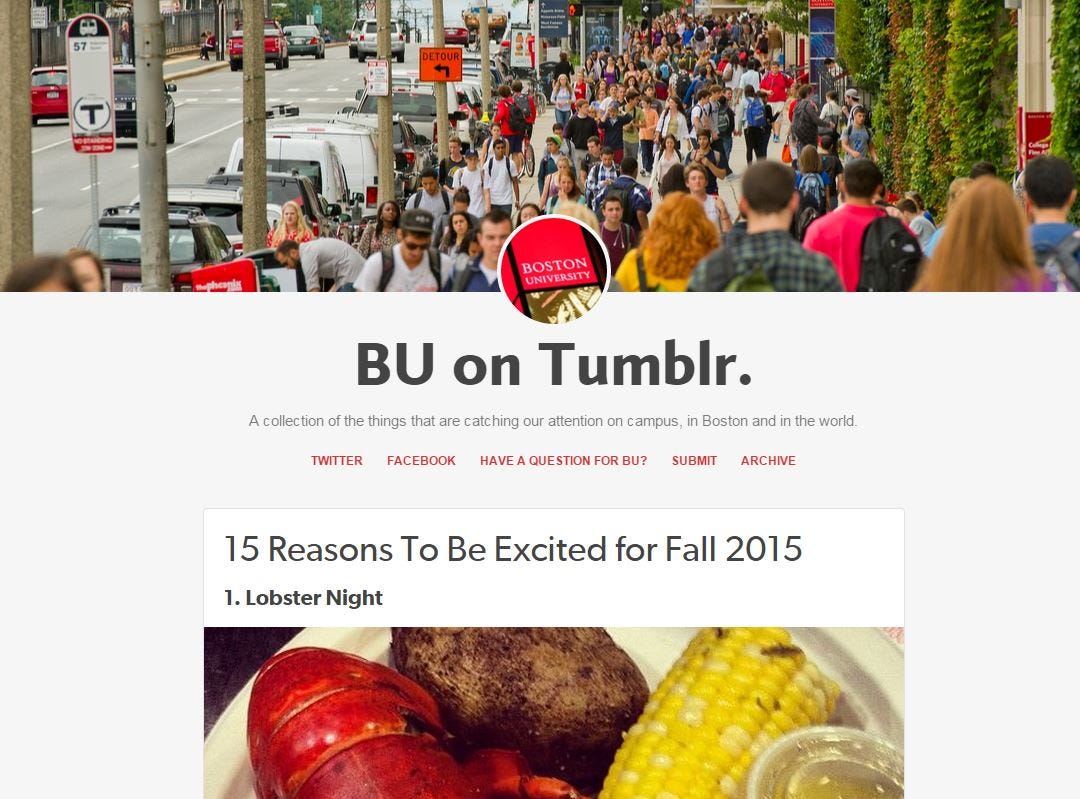Open the Facebook link
This screenshot has height=799, width=1080.
[x=421, y=461]
